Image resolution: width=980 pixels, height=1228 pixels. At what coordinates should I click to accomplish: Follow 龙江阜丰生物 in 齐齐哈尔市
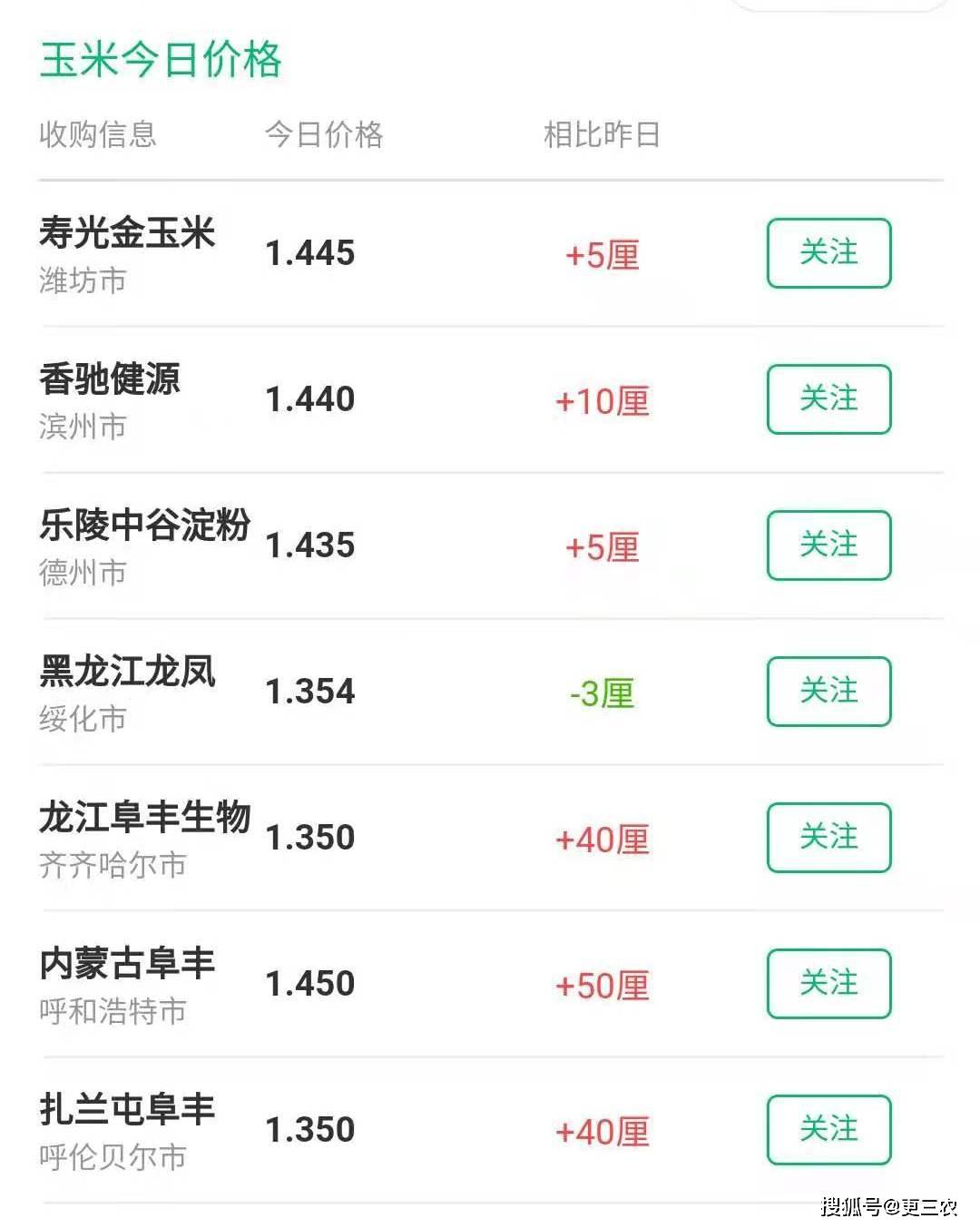click(828, 838)
